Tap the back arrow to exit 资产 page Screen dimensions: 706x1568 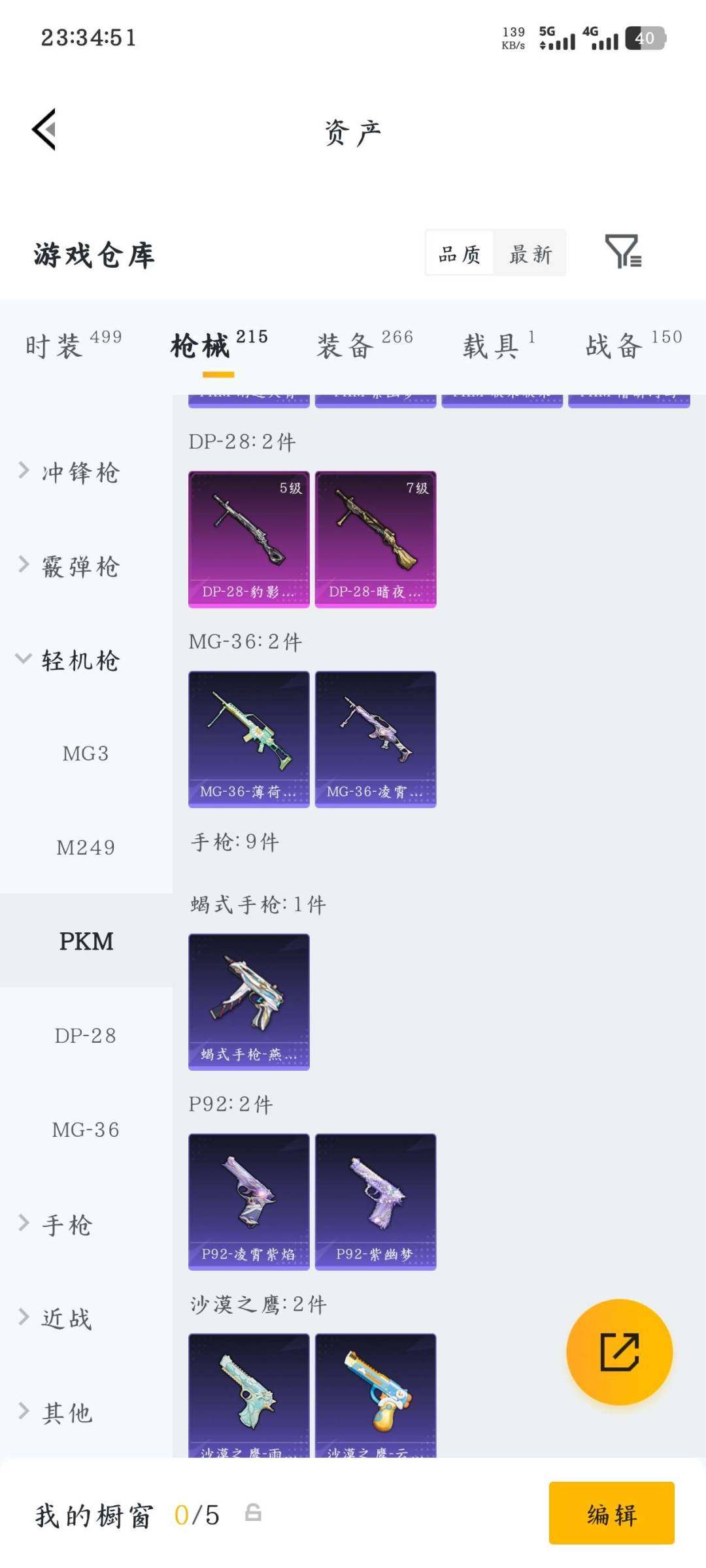(43, 130)
